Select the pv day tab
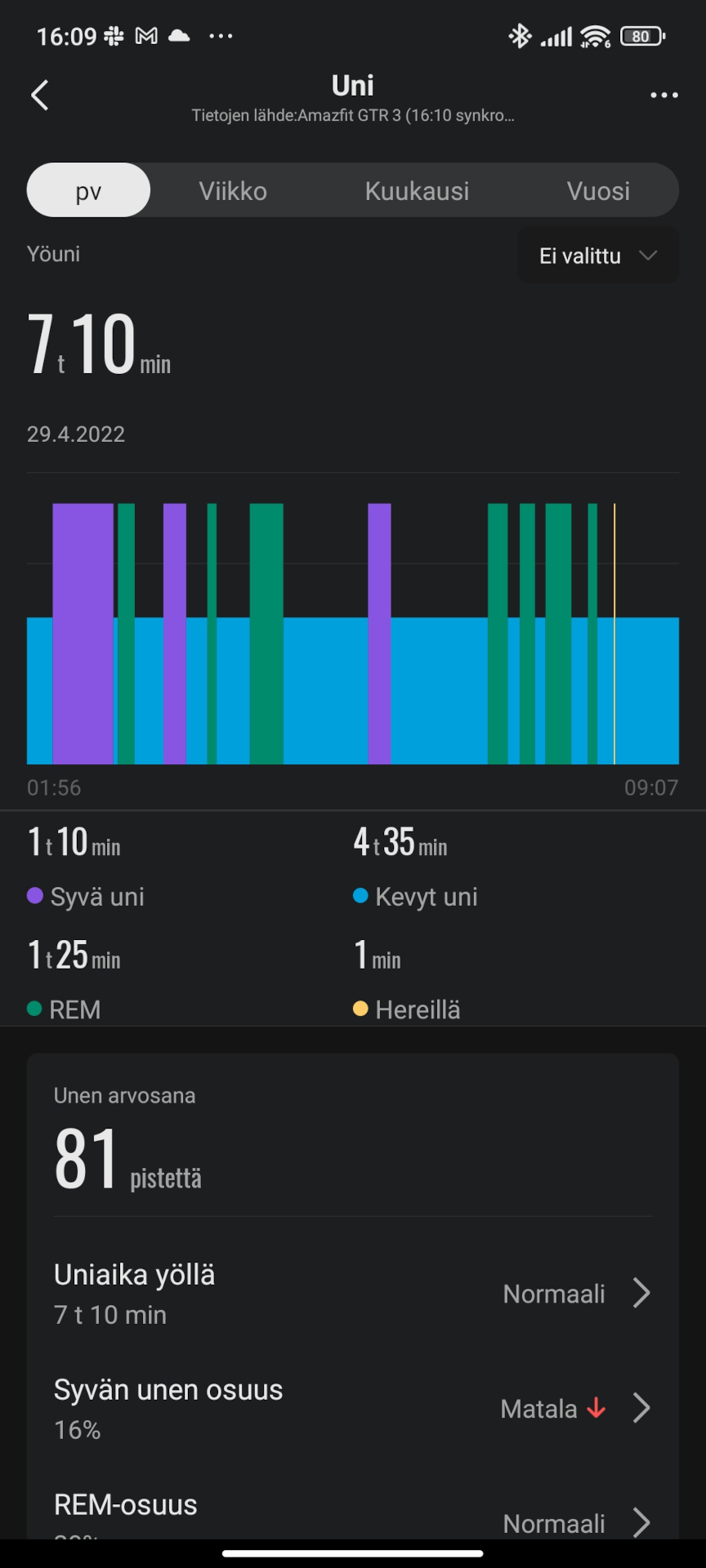Image resolution: width=706 pixels, height=1568 pixels. click(88, 190)
